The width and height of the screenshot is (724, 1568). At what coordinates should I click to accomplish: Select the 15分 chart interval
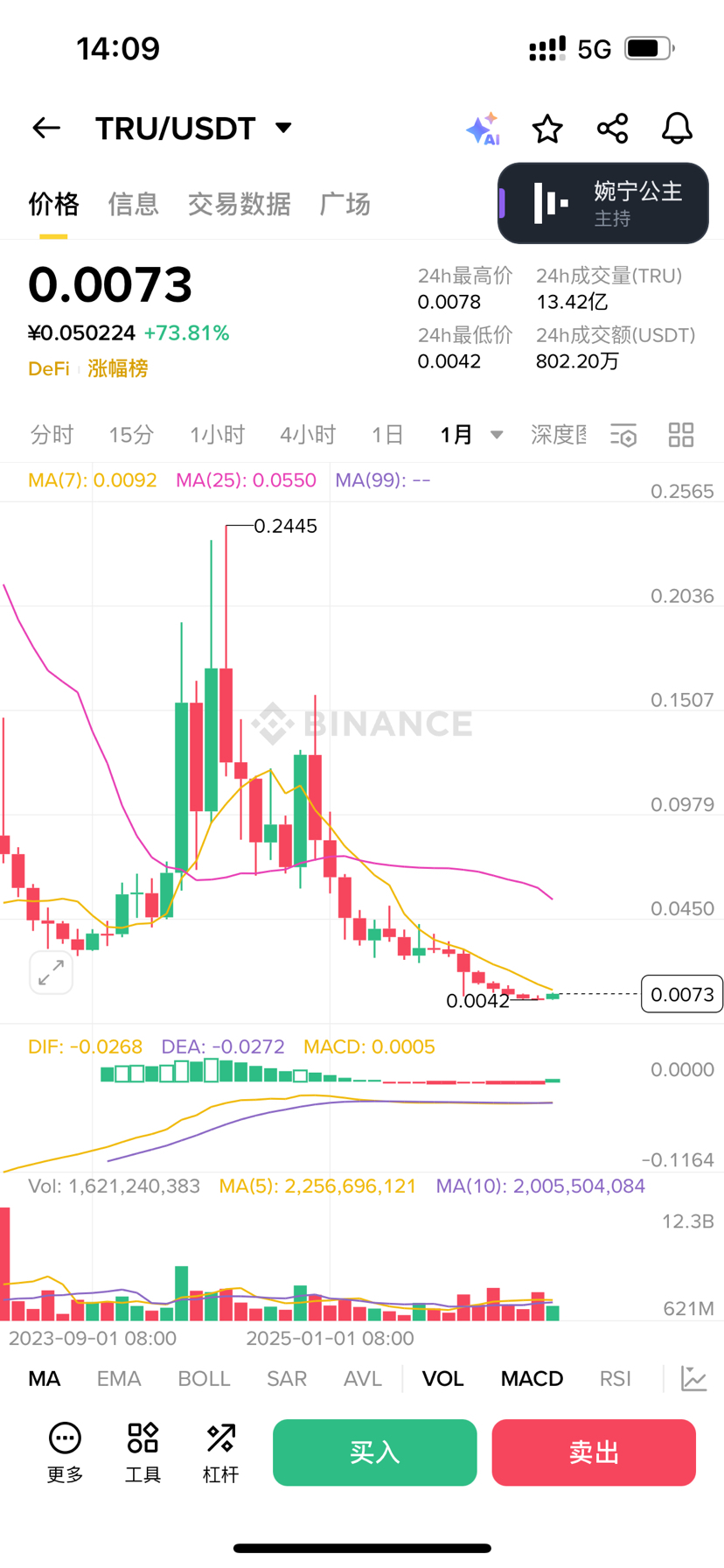coord(131,435)
